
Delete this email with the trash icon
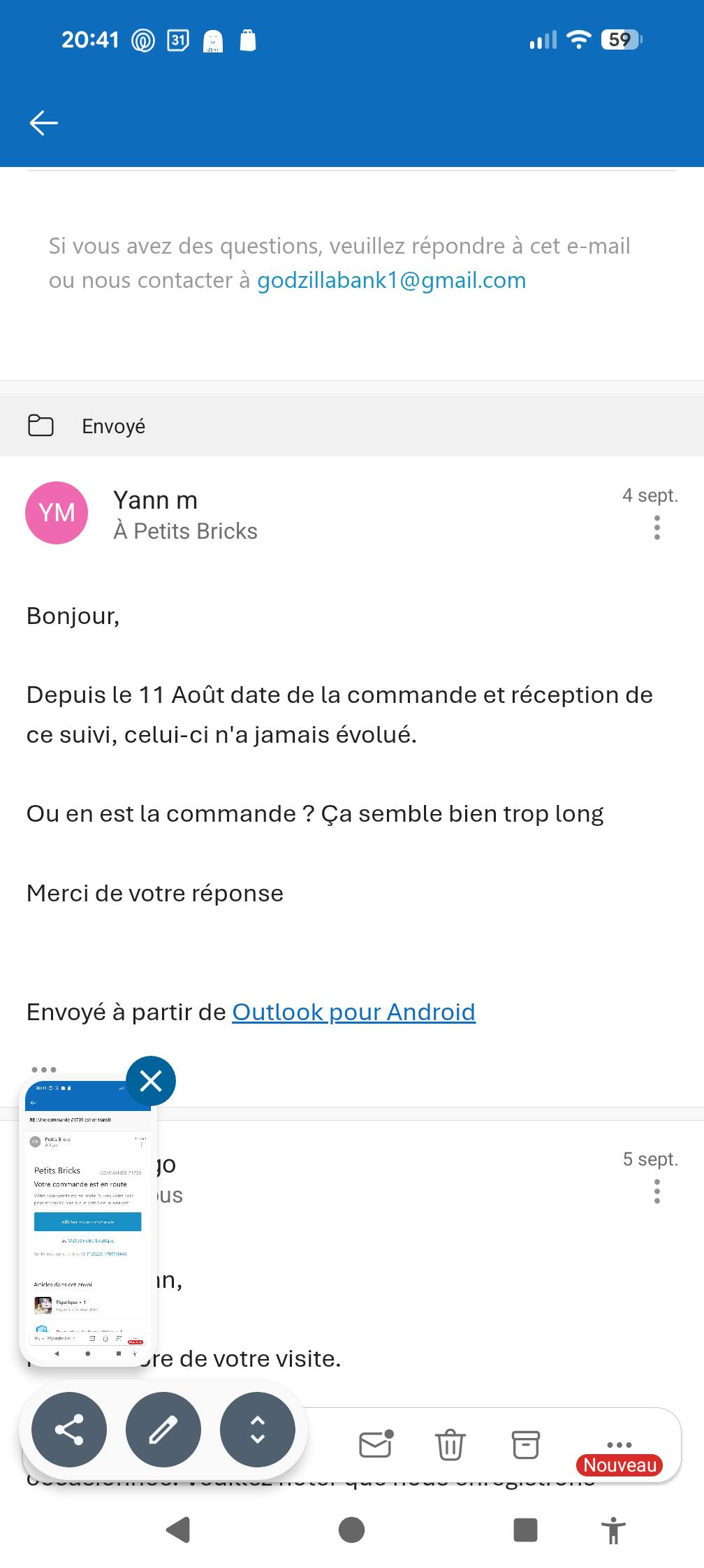click(450, 1444)
